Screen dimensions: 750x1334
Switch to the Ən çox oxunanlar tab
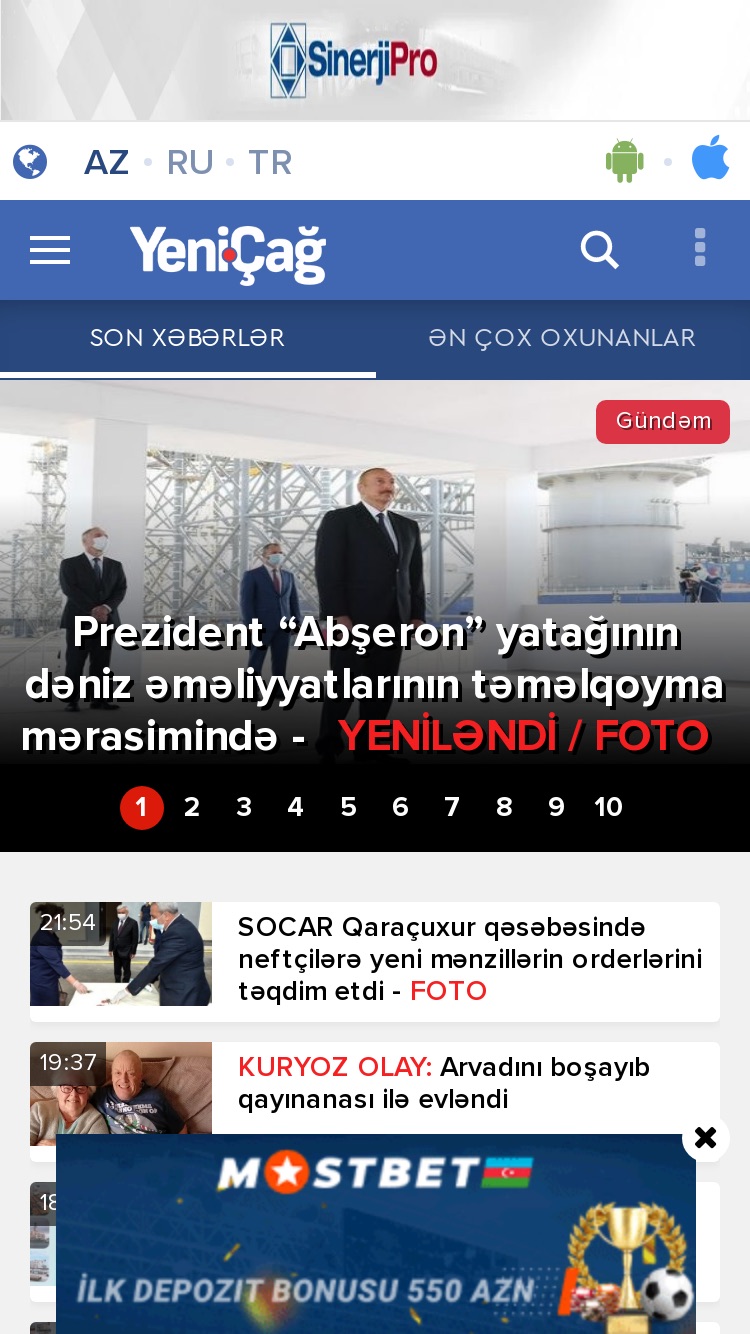[562, 338]
